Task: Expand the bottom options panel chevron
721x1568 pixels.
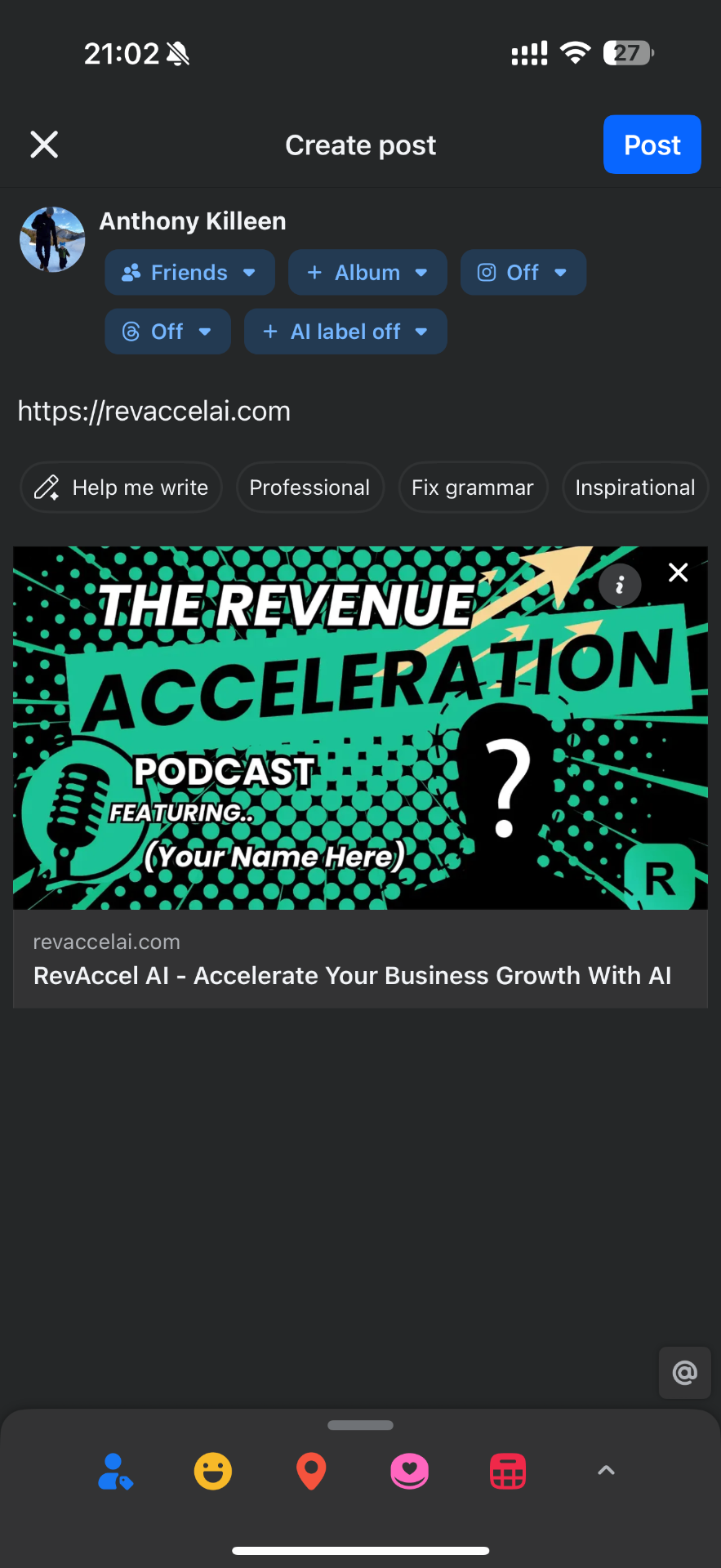Action: point(606,1471)
